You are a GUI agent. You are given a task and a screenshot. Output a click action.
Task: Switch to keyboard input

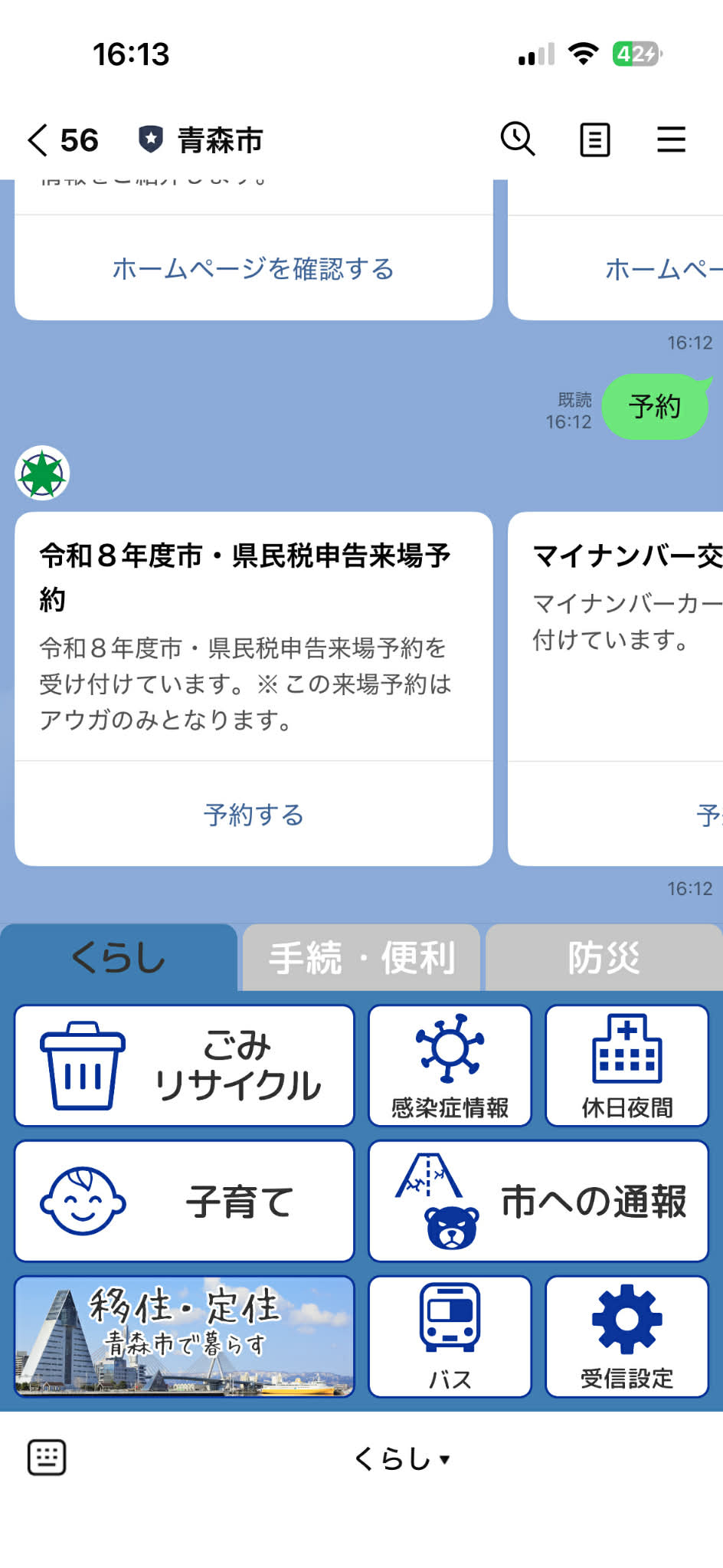(47, 1458)
